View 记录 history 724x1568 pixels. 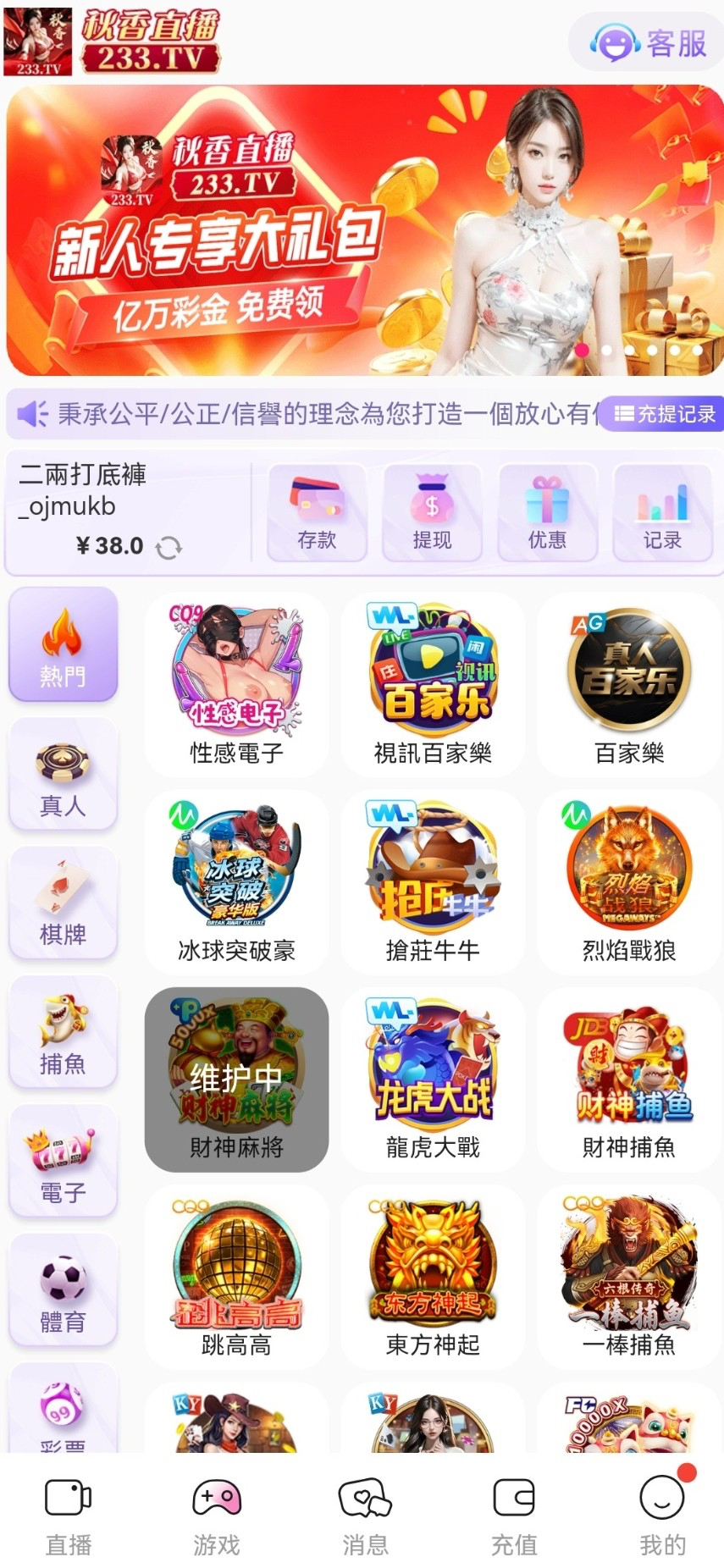click(662, 512)
